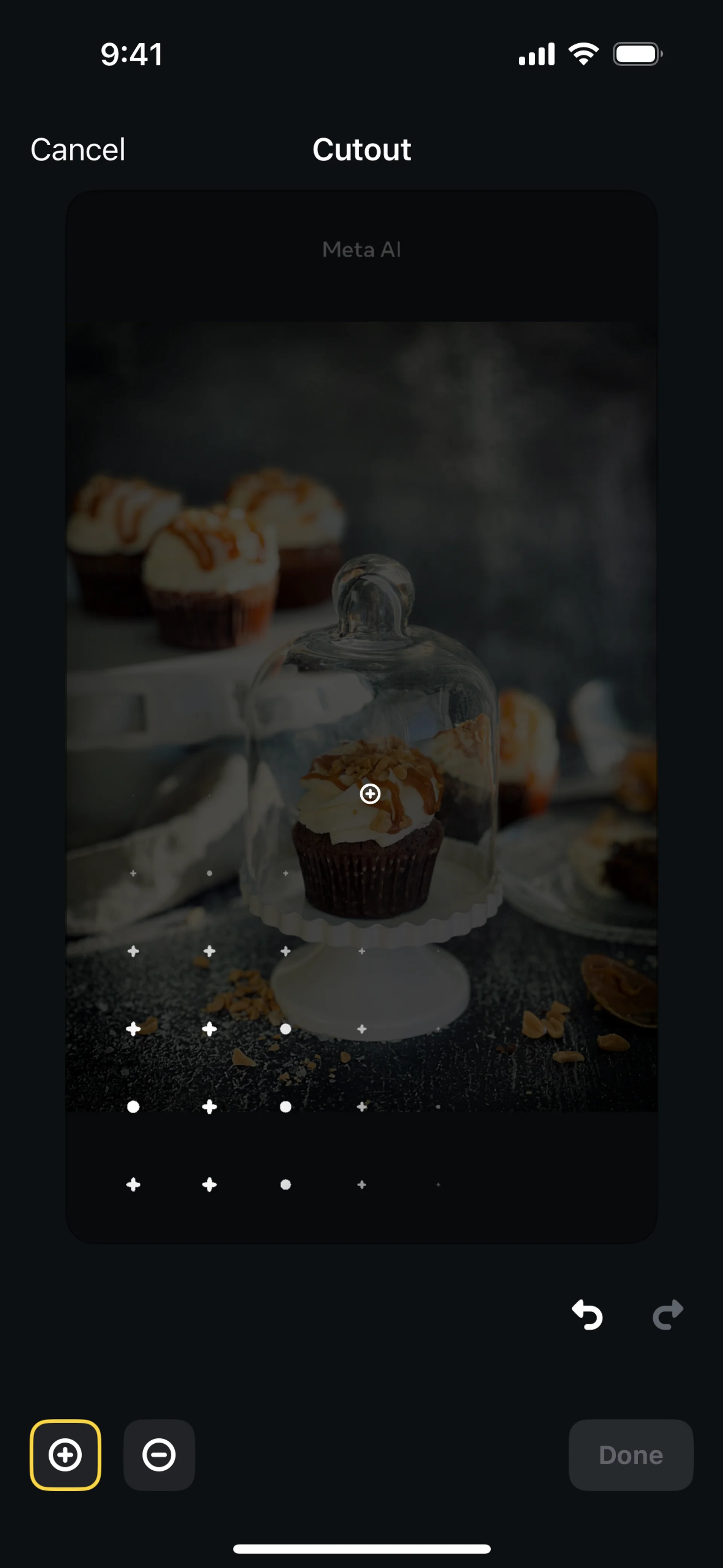
Task: Select the add-to-selection plus tool
Action: click(x=66, y=1455)
